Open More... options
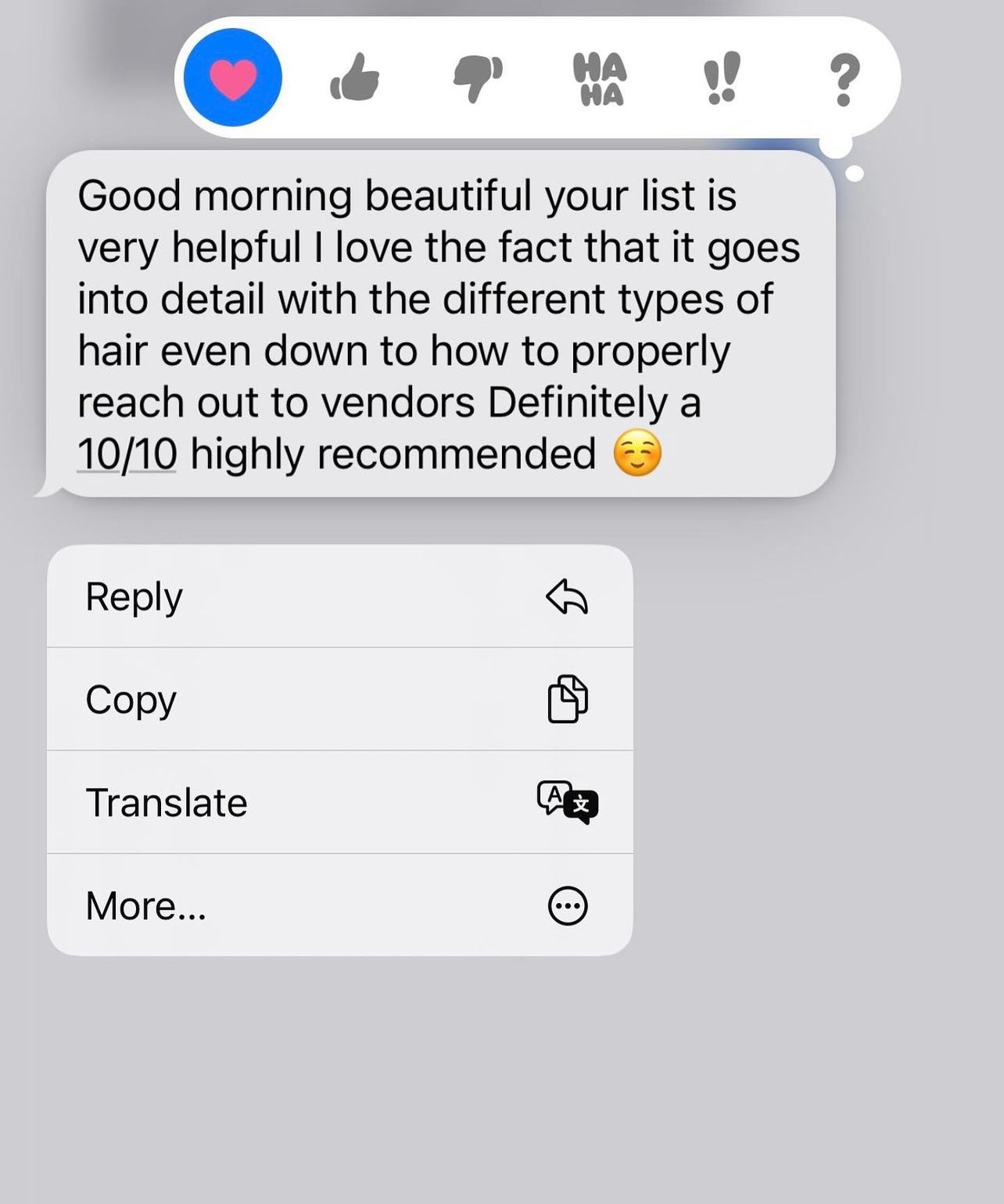This screenshot has width=1004, height=1204. click(339, 905)
